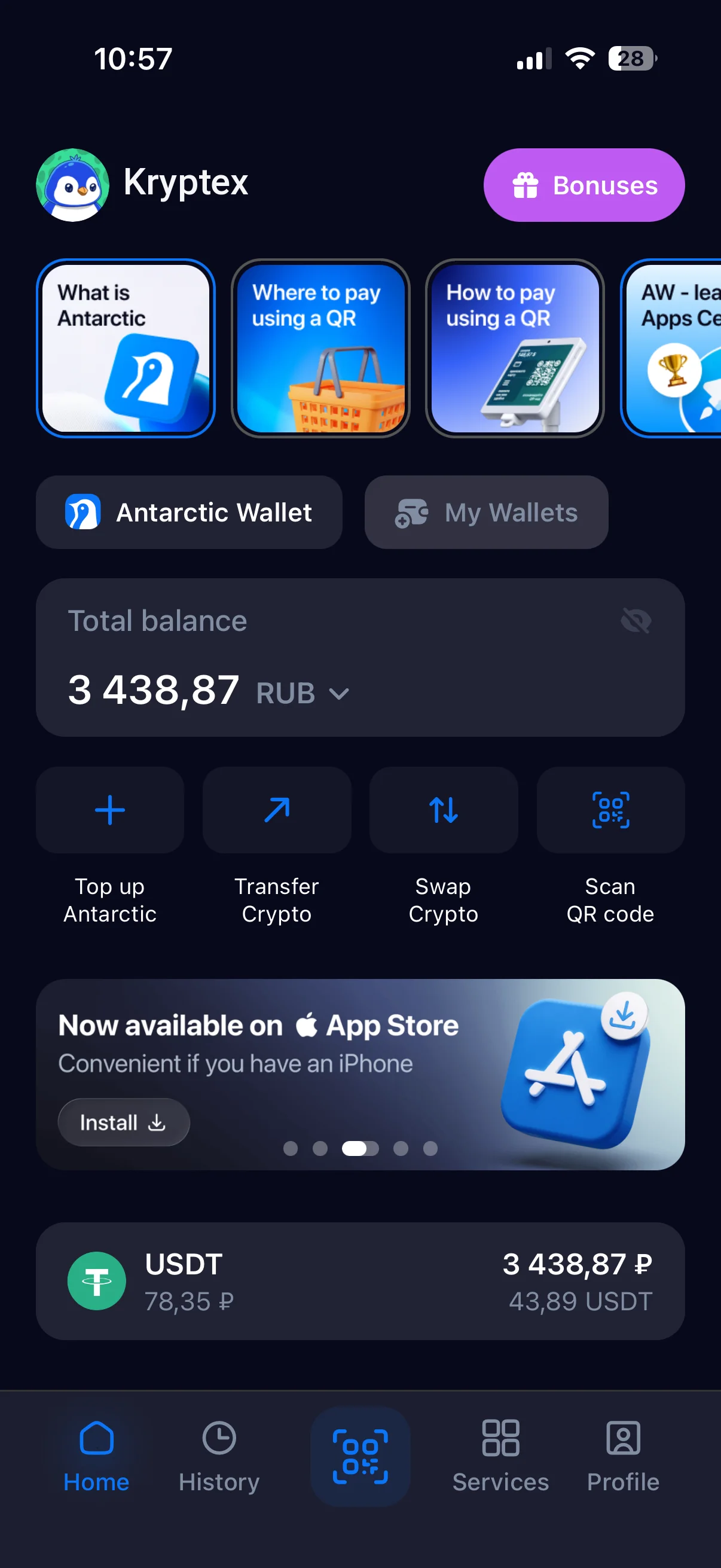
Task: Hide the total balance
Action: point(636,621)
